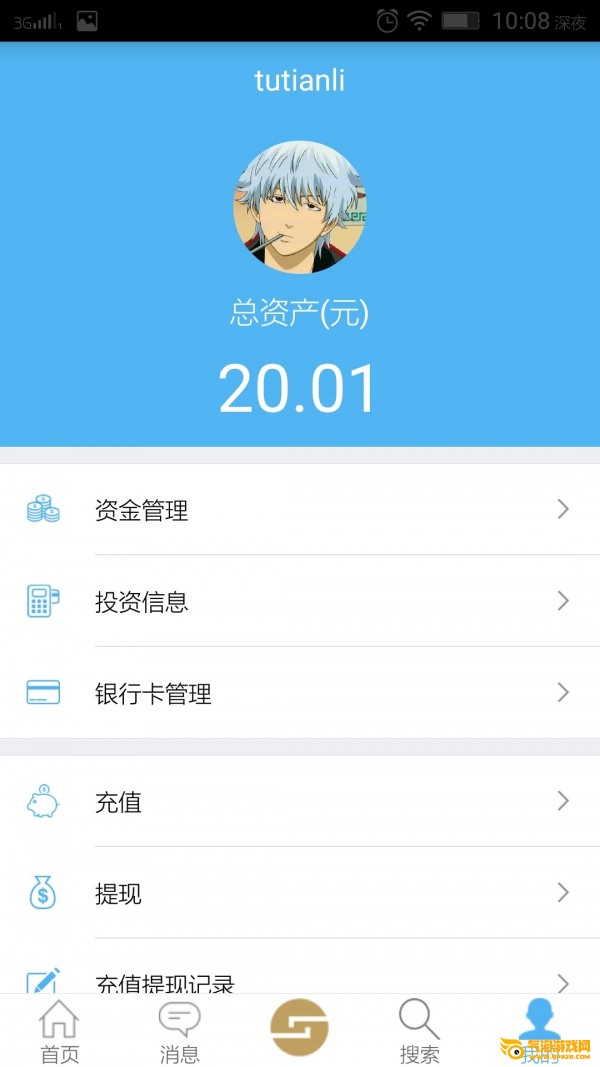Switch to 消息 tab
Viewport: 600px width, 1067px height.
(179, 1031)
